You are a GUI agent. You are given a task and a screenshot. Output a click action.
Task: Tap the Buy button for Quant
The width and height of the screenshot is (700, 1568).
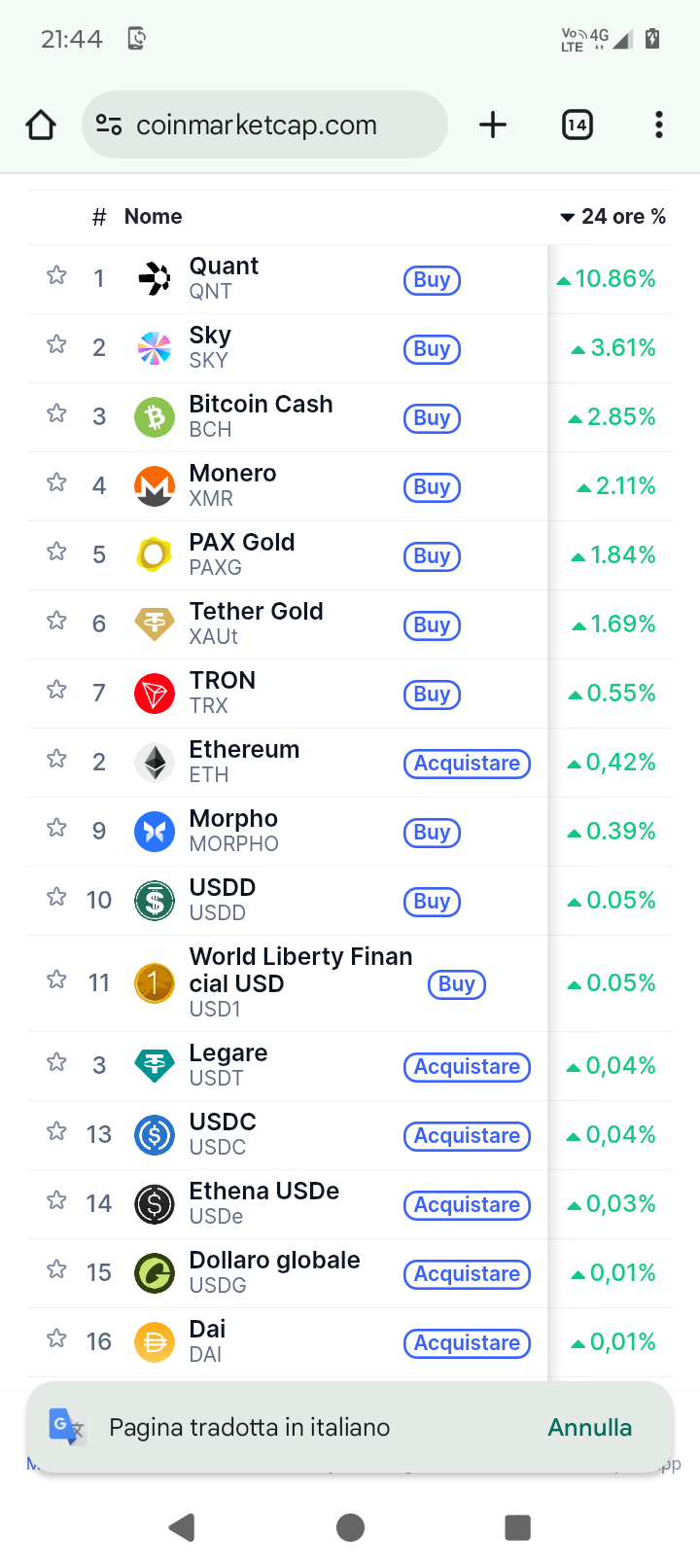click(x=432, y=280)
